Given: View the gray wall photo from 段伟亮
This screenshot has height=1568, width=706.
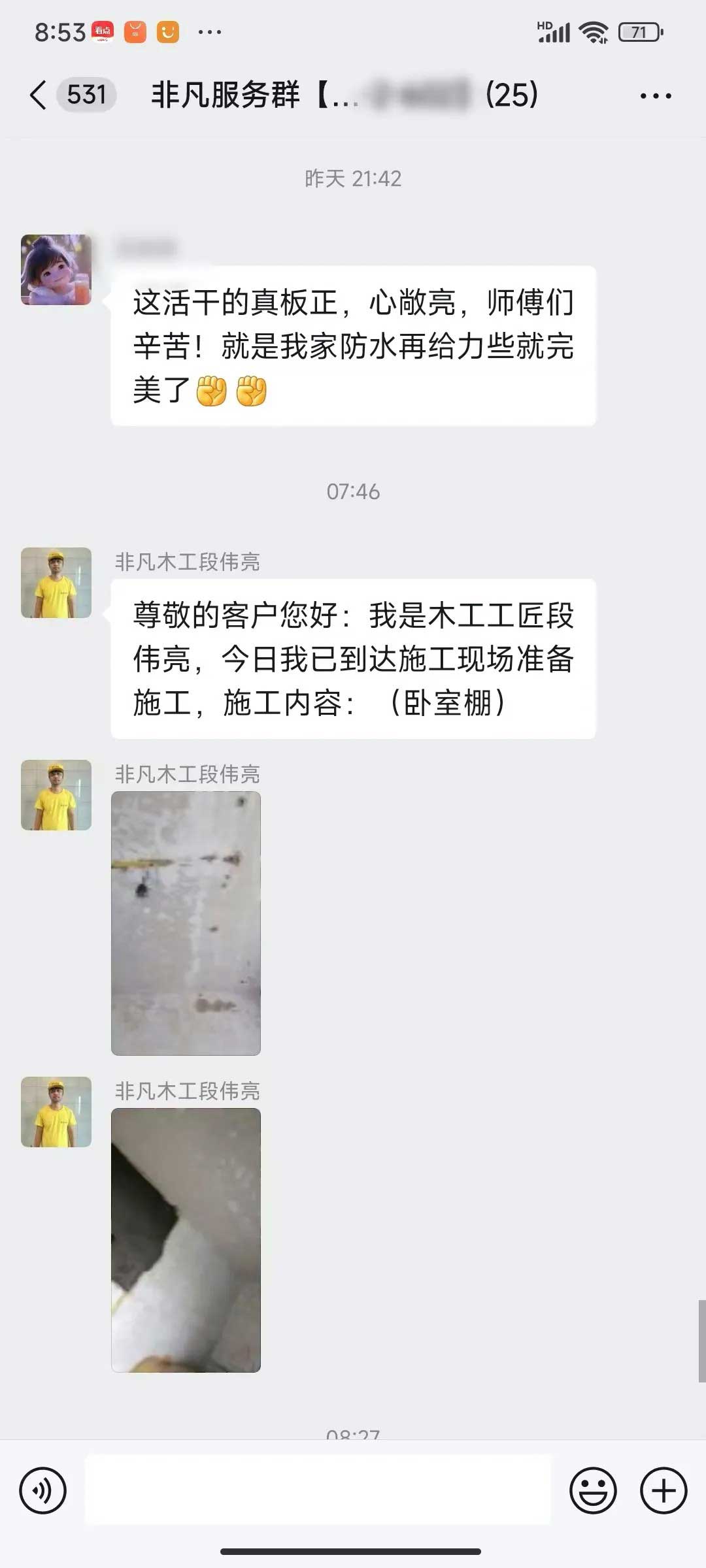Looking at the screenshot, I should 186,923.
